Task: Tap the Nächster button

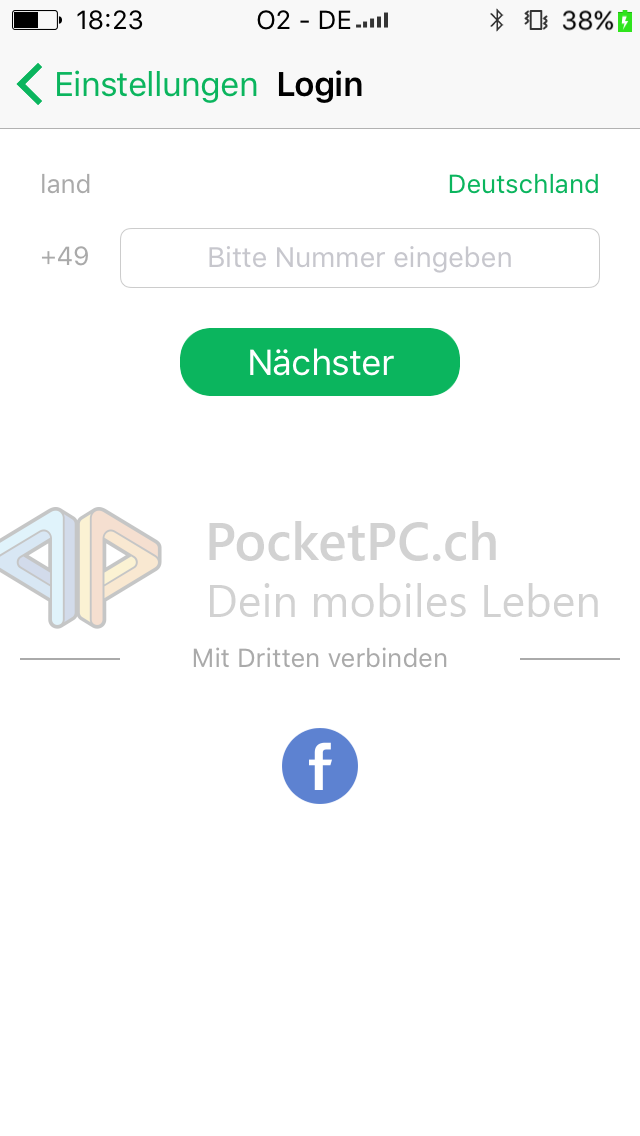Action: coord(320,362)
